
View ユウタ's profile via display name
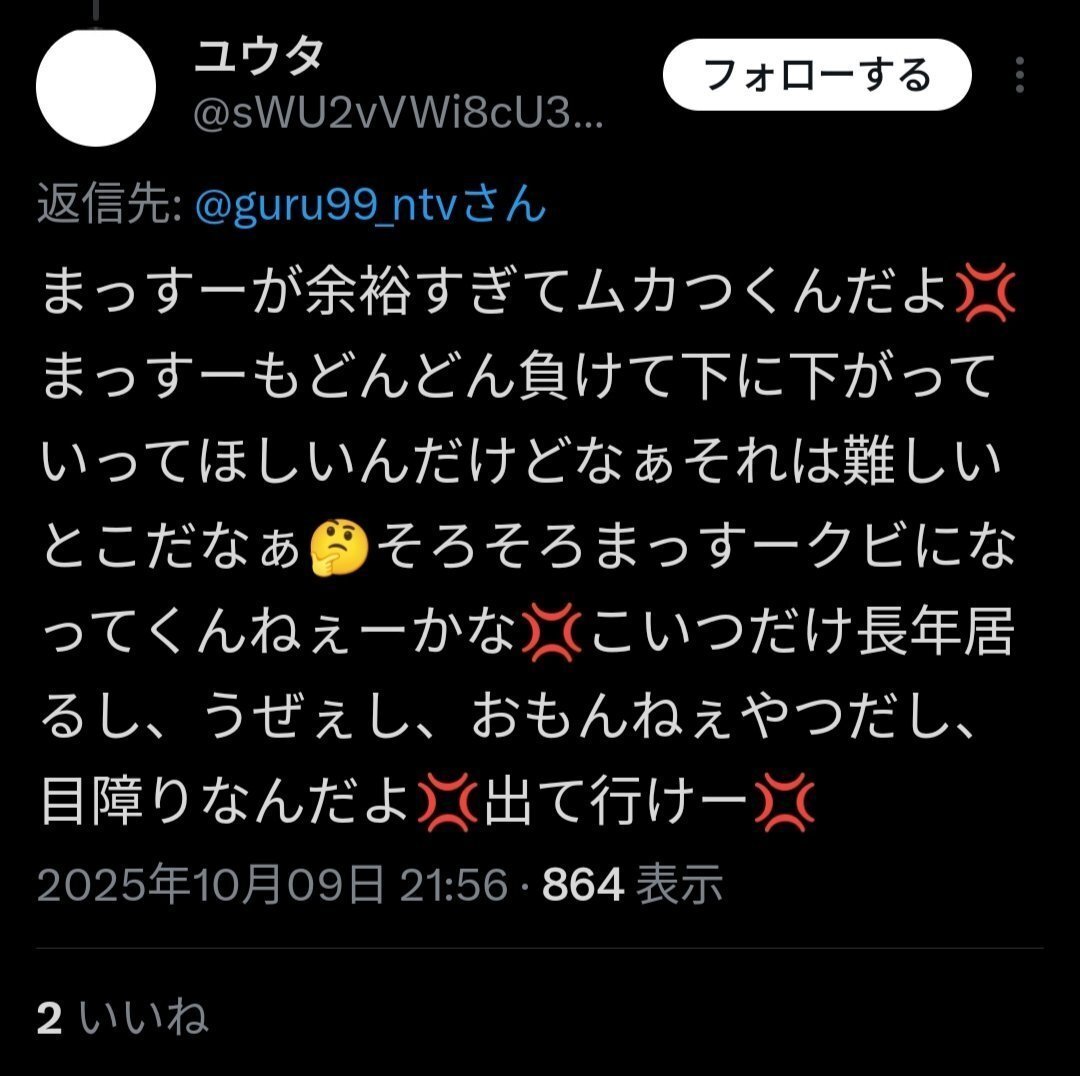259,59
